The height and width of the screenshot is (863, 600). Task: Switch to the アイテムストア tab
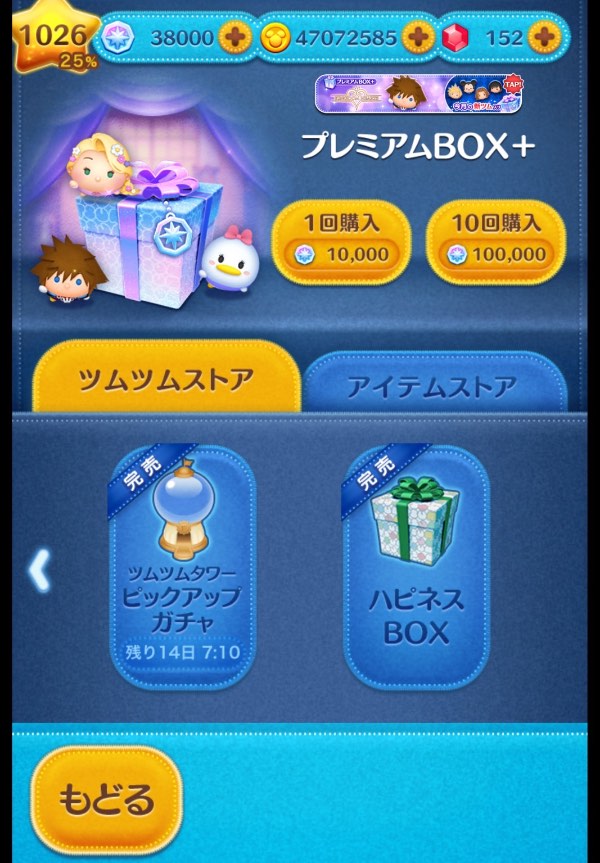point(432,385)
